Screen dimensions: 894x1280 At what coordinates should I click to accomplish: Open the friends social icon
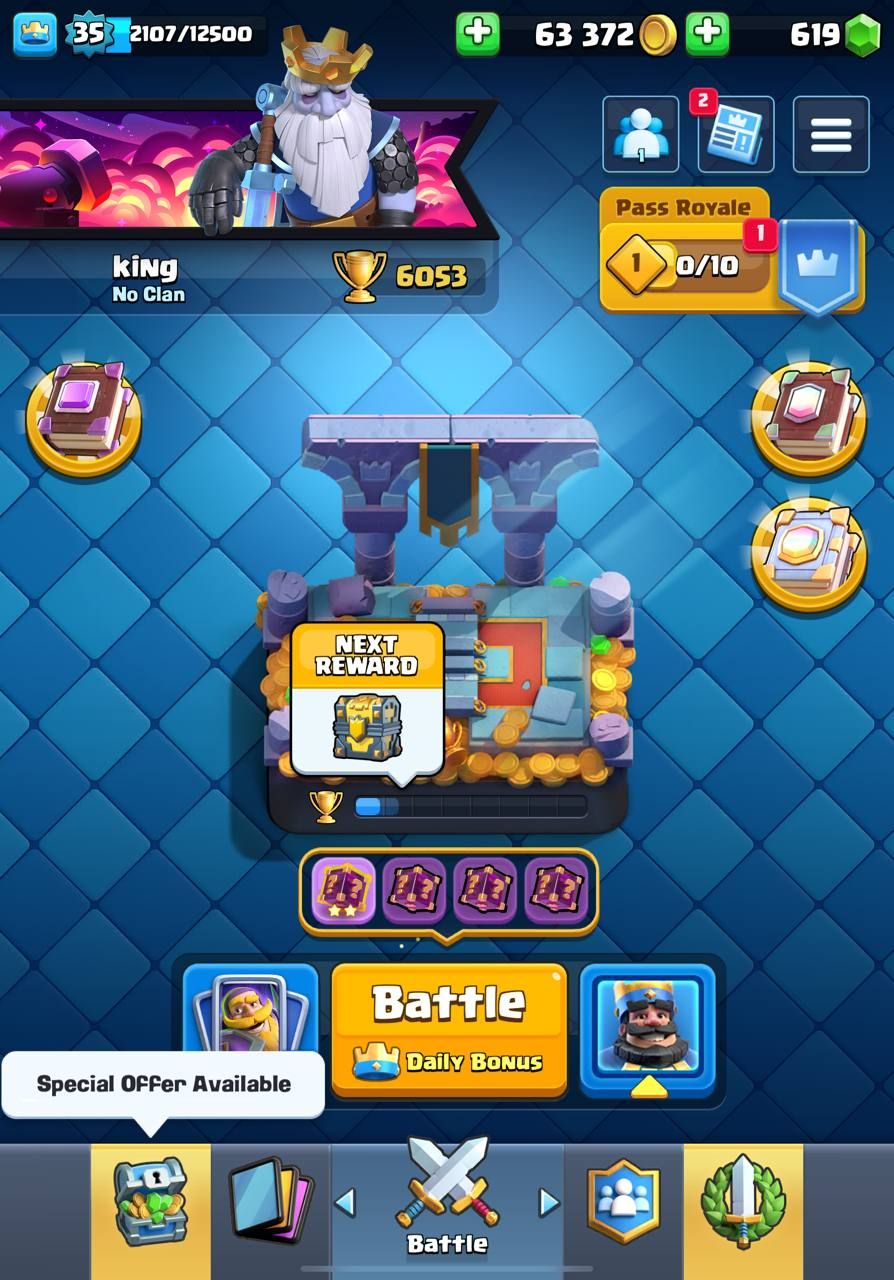pos(640,134)
